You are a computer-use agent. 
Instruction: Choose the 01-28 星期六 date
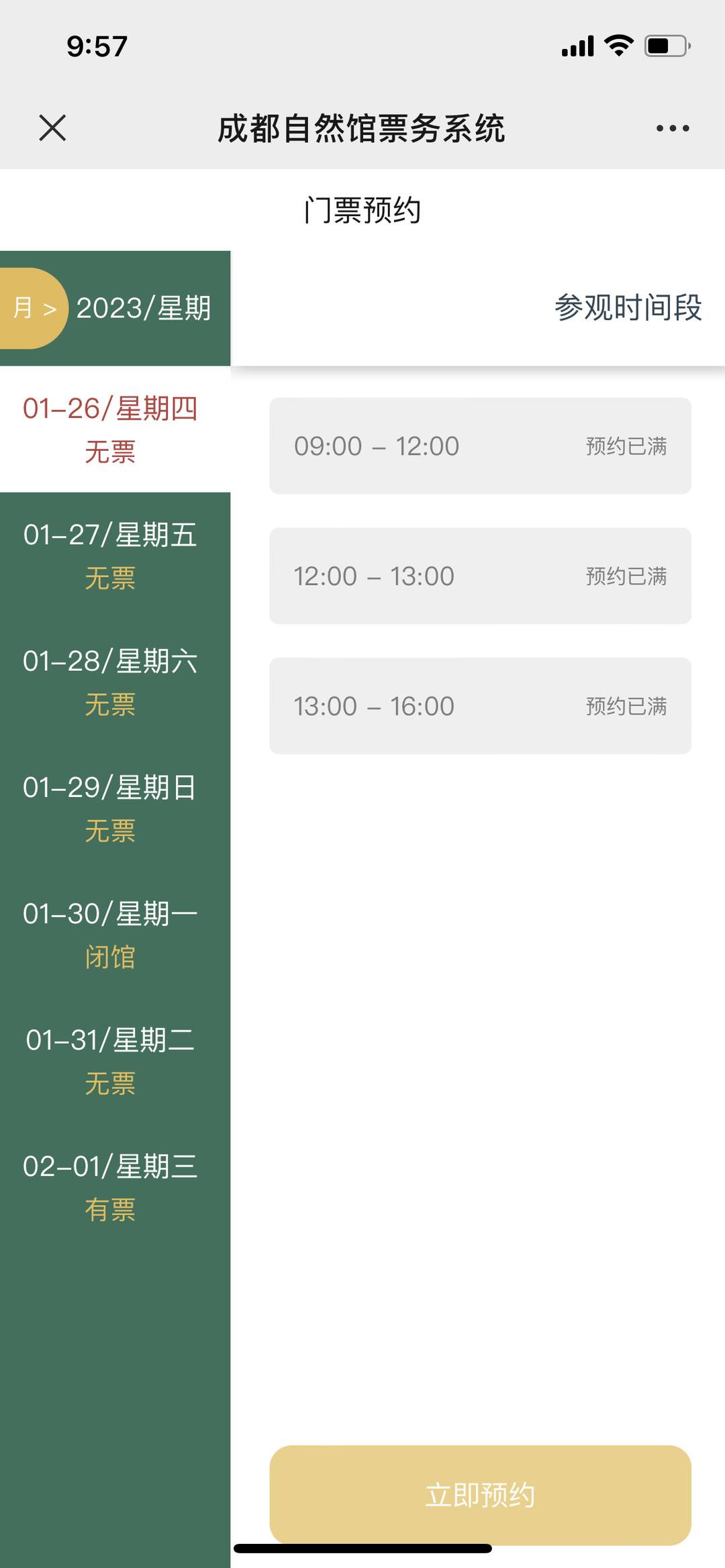111,682
